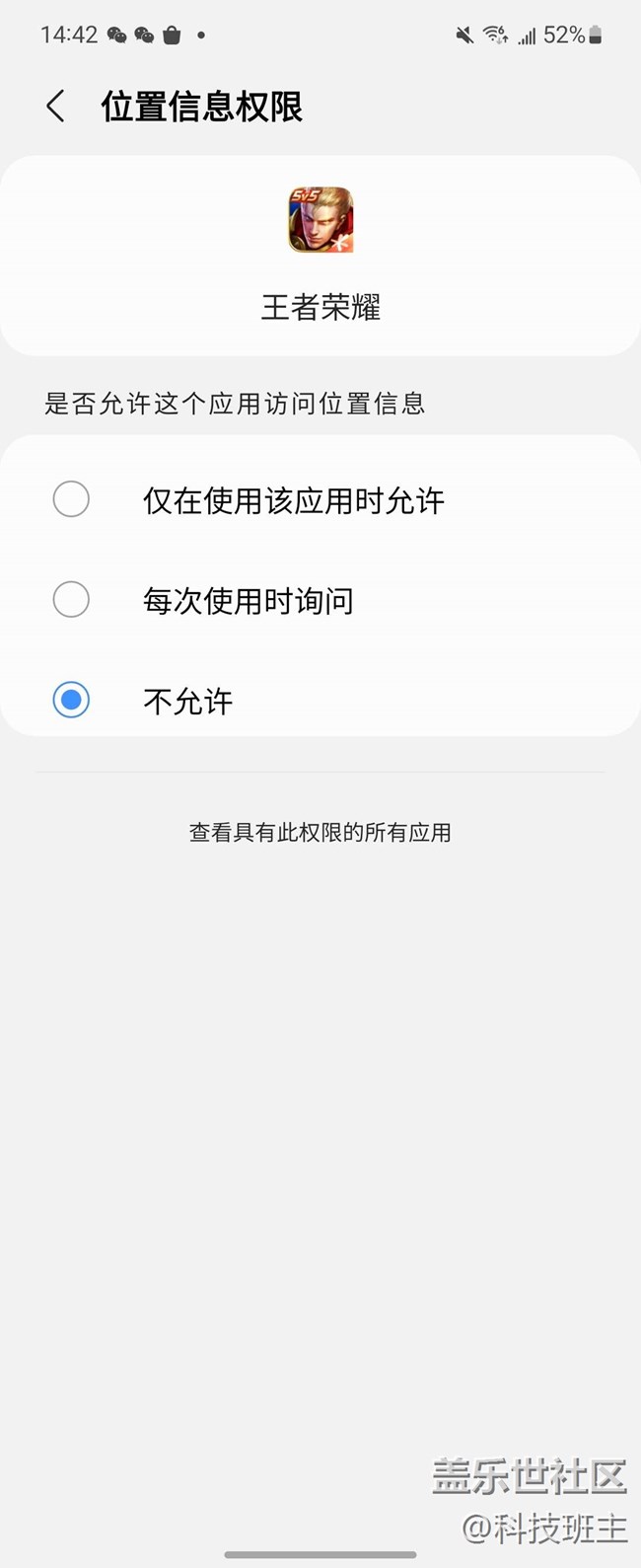Choose 每次使用时询问 option

[71, 600]
